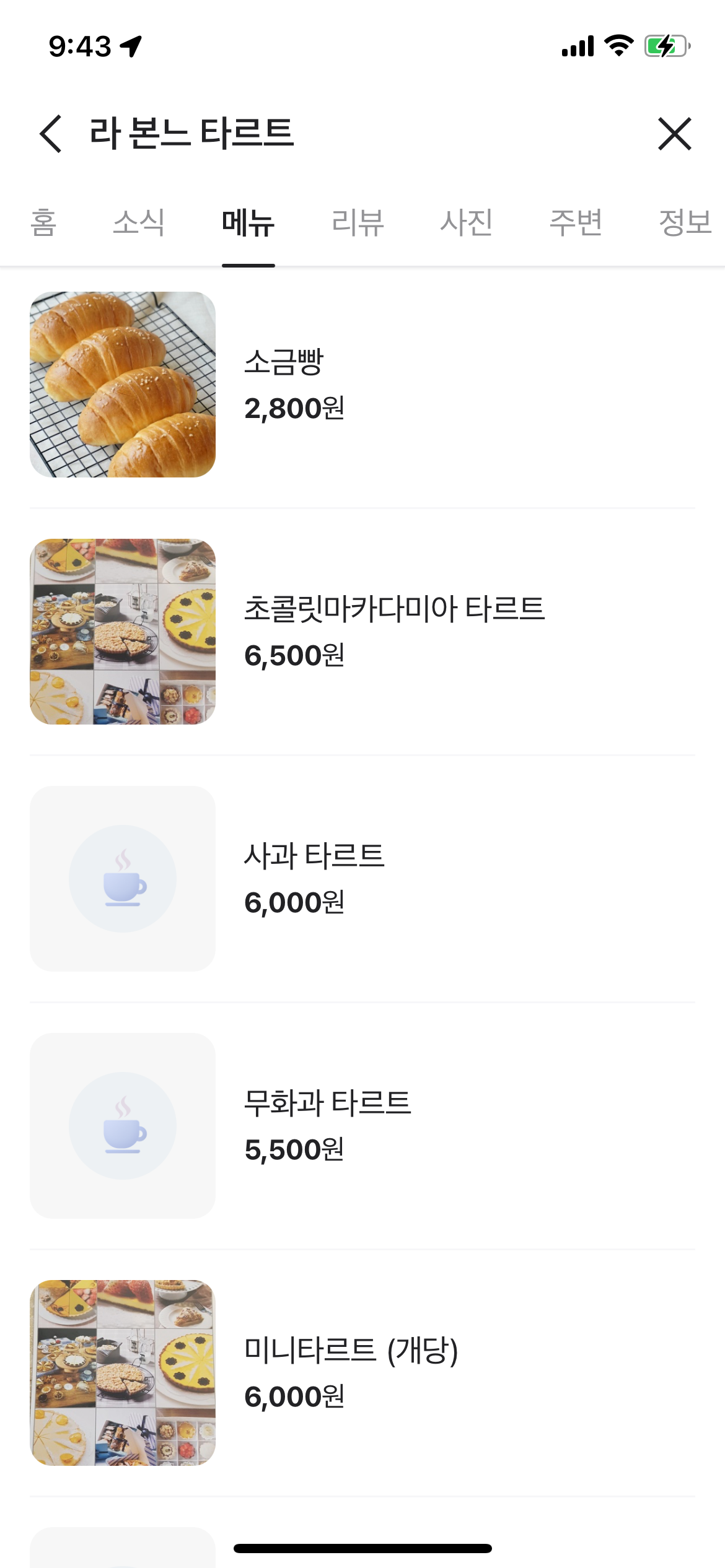
Task: Switch to the 홈 tab
Action: pyautogui.click(x=43, y=222)
